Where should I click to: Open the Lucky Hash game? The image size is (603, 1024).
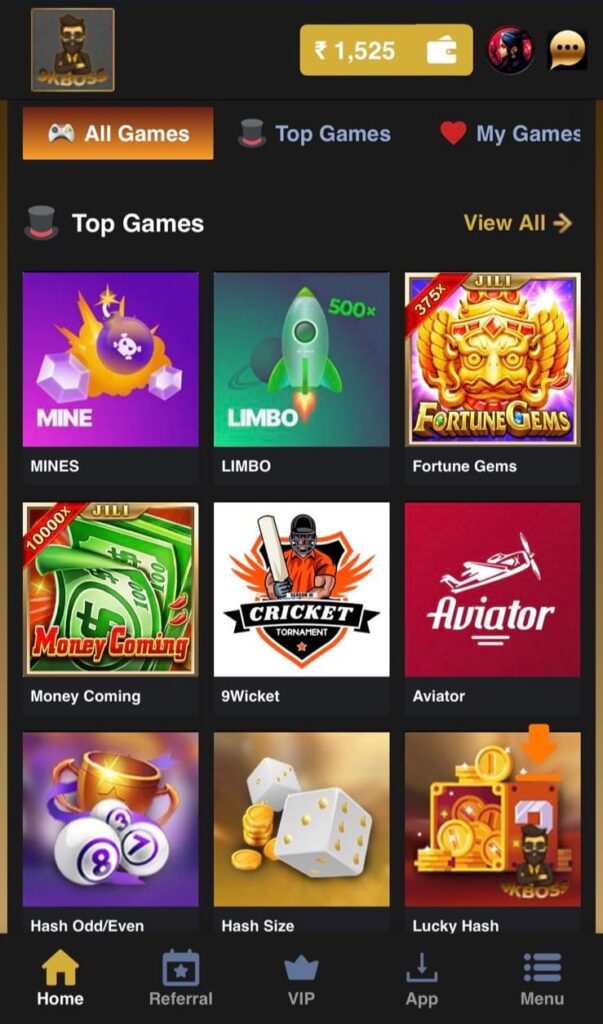click(x=492, y=820)
